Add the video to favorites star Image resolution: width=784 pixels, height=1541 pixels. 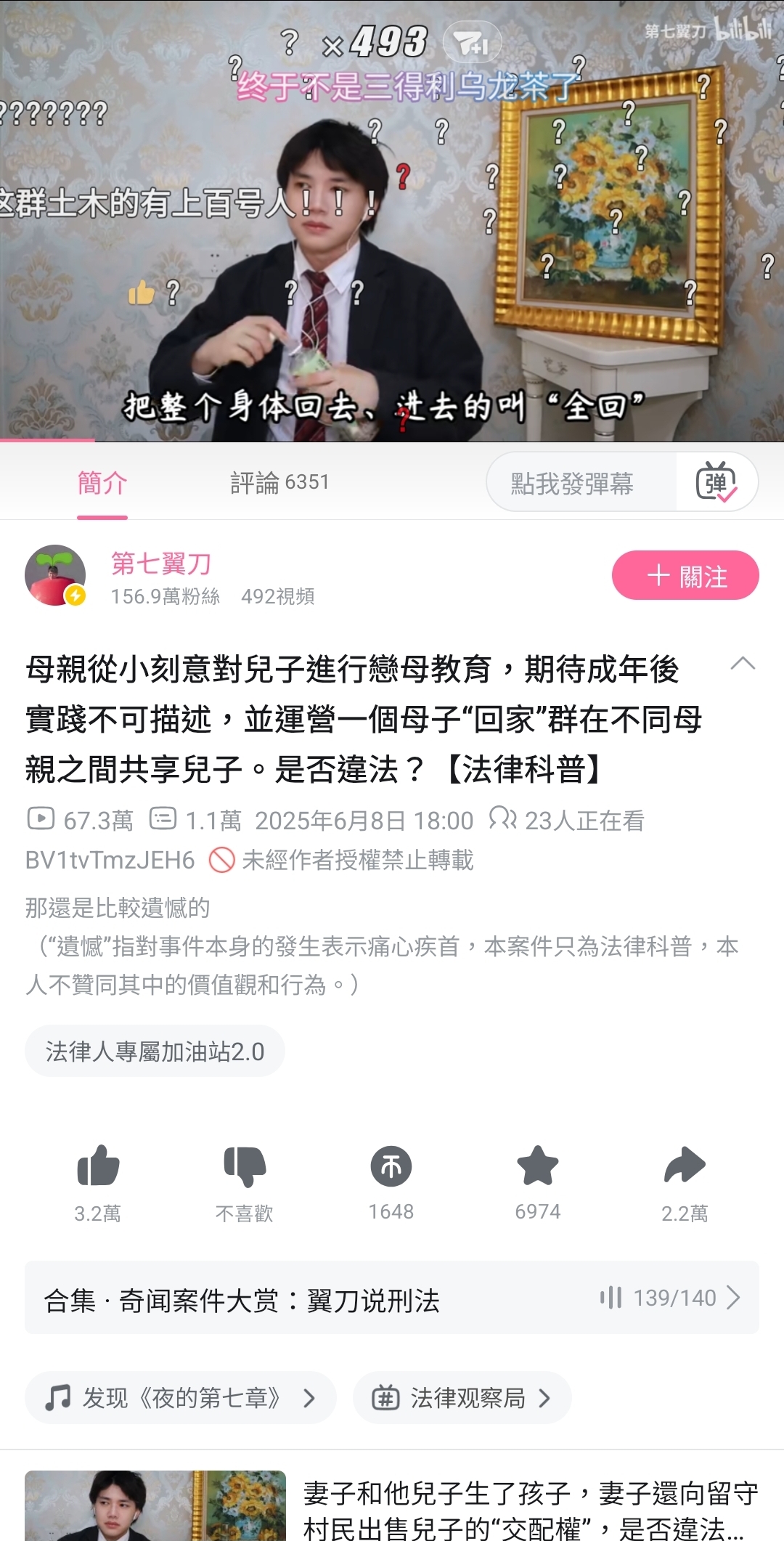538,1182
